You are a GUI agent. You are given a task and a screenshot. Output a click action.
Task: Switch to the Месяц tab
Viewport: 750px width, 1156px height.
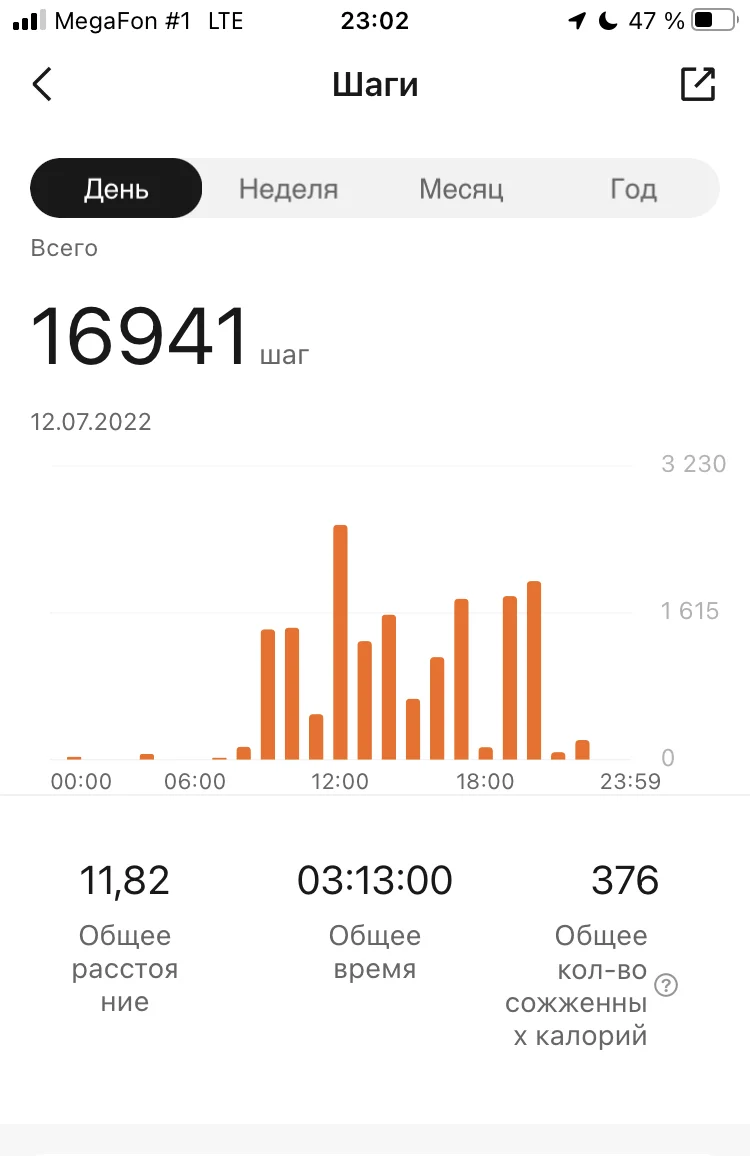point(461,189)
